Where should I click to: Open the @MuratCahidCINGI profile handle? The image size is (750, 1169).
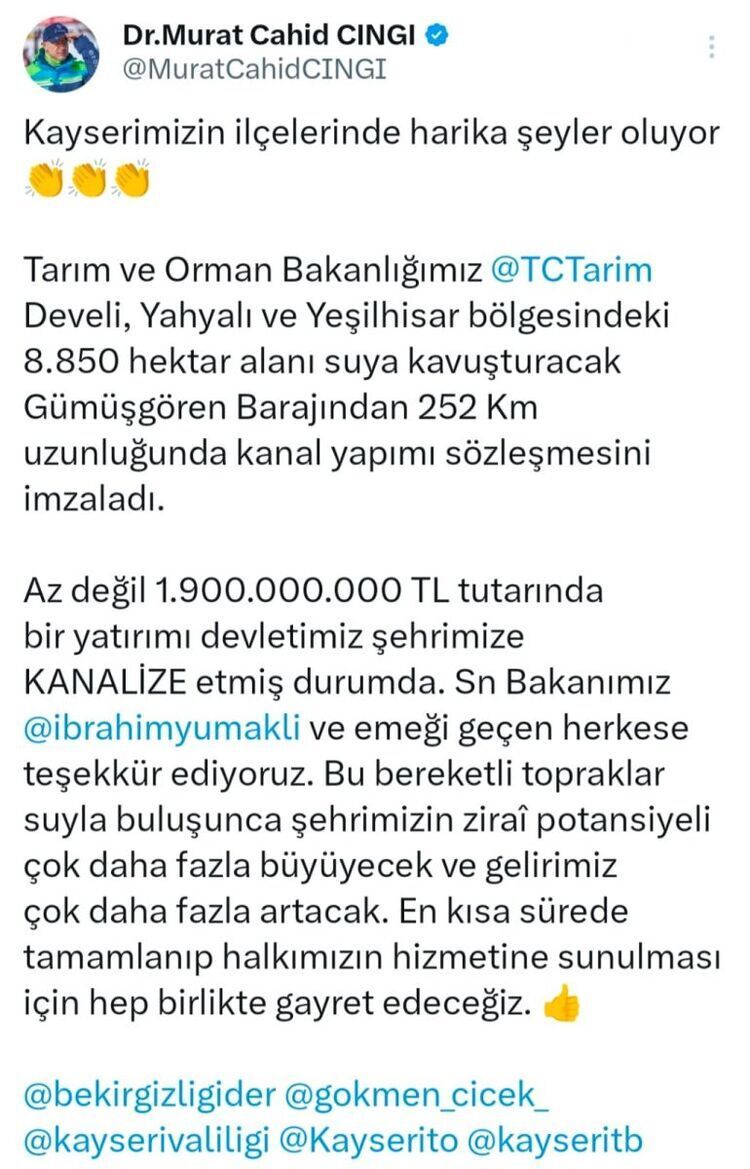(254, 69)
